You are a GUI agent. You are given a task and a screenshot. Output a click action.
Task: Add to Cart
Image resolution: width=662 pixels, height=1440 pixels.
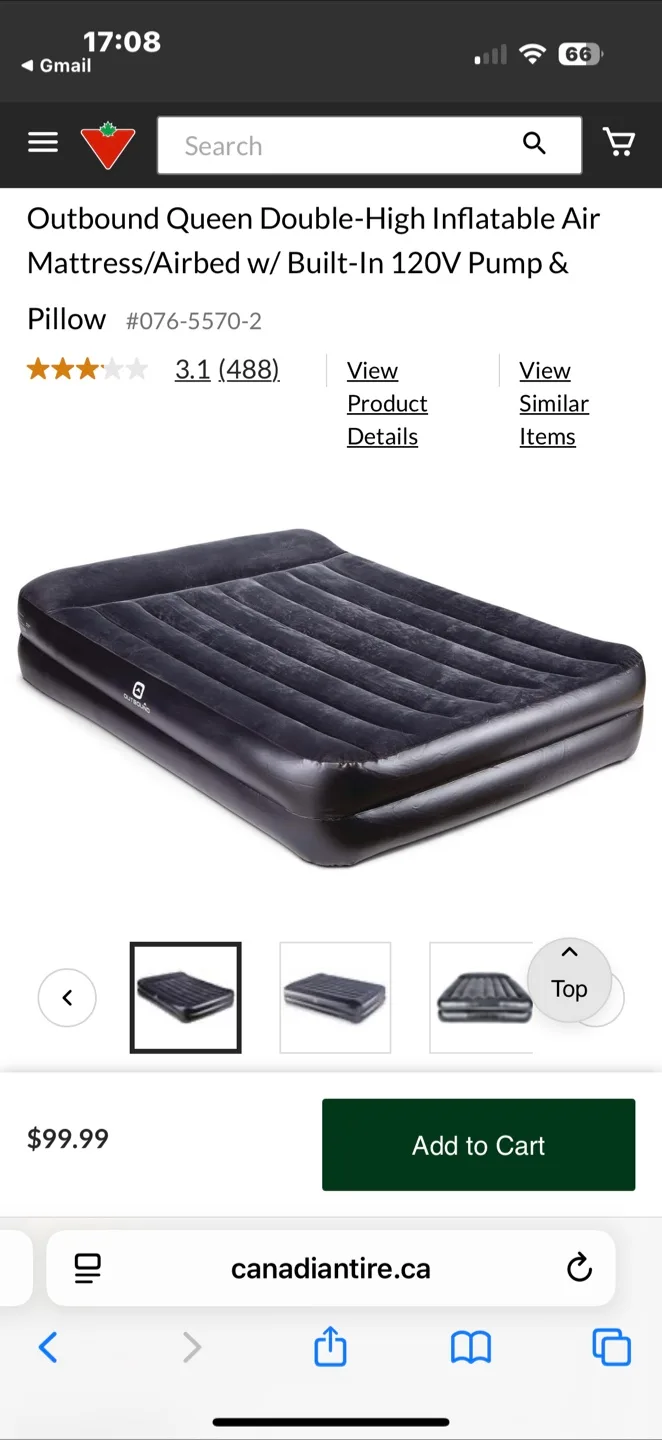tap(478, 1145)
